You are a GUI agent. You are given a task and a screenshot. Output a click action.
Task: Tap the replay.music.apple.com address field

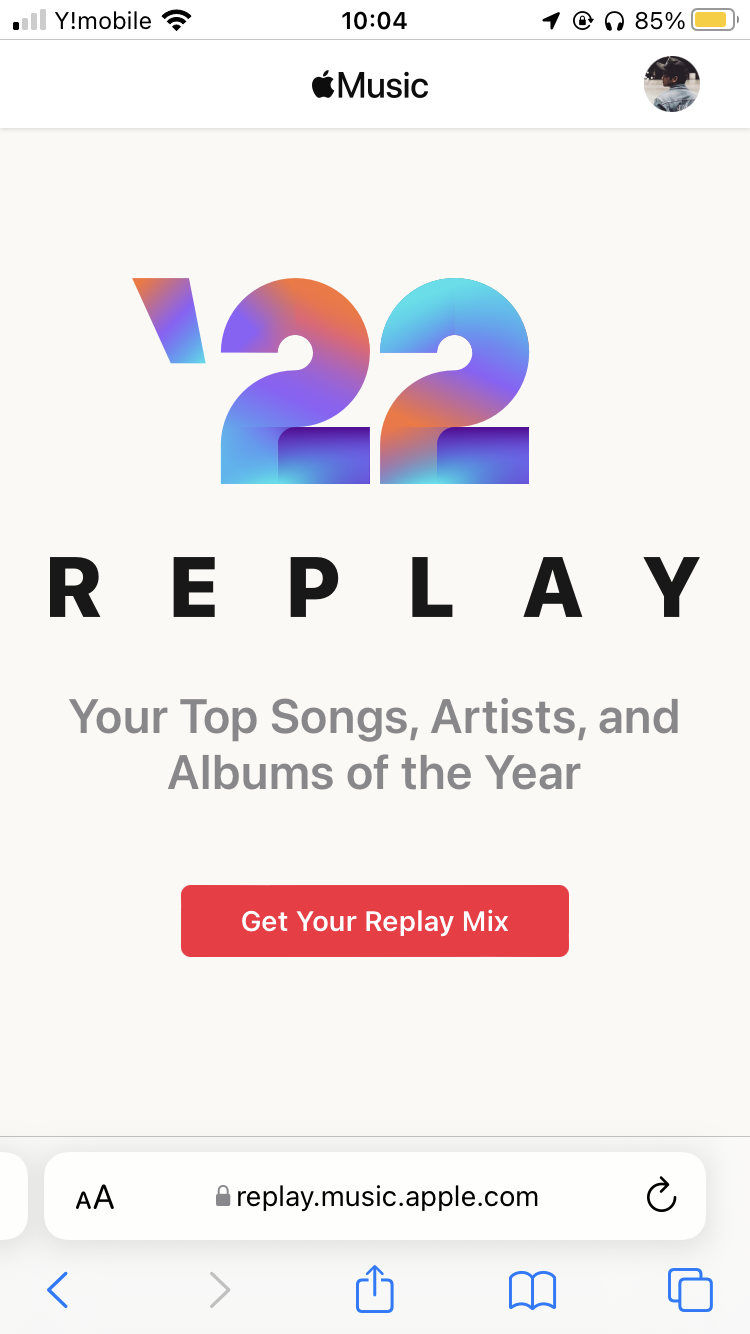pos(385,1197)
